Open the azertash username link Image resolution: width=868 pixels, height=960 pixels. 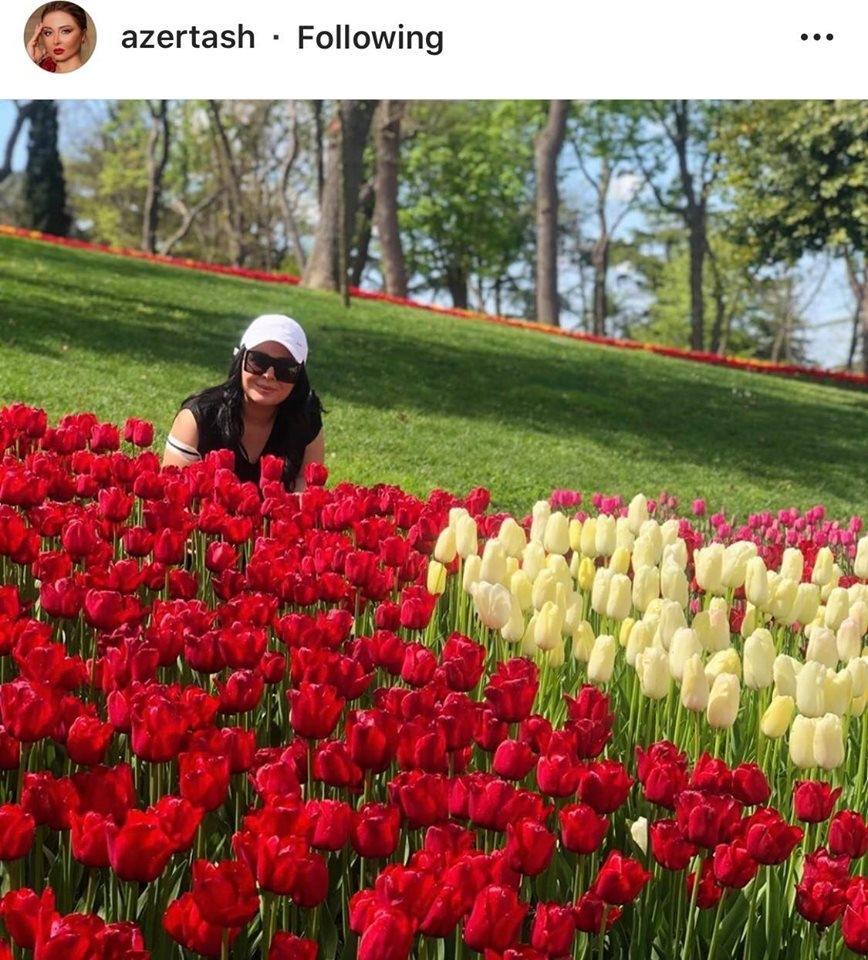pos(187,38)
